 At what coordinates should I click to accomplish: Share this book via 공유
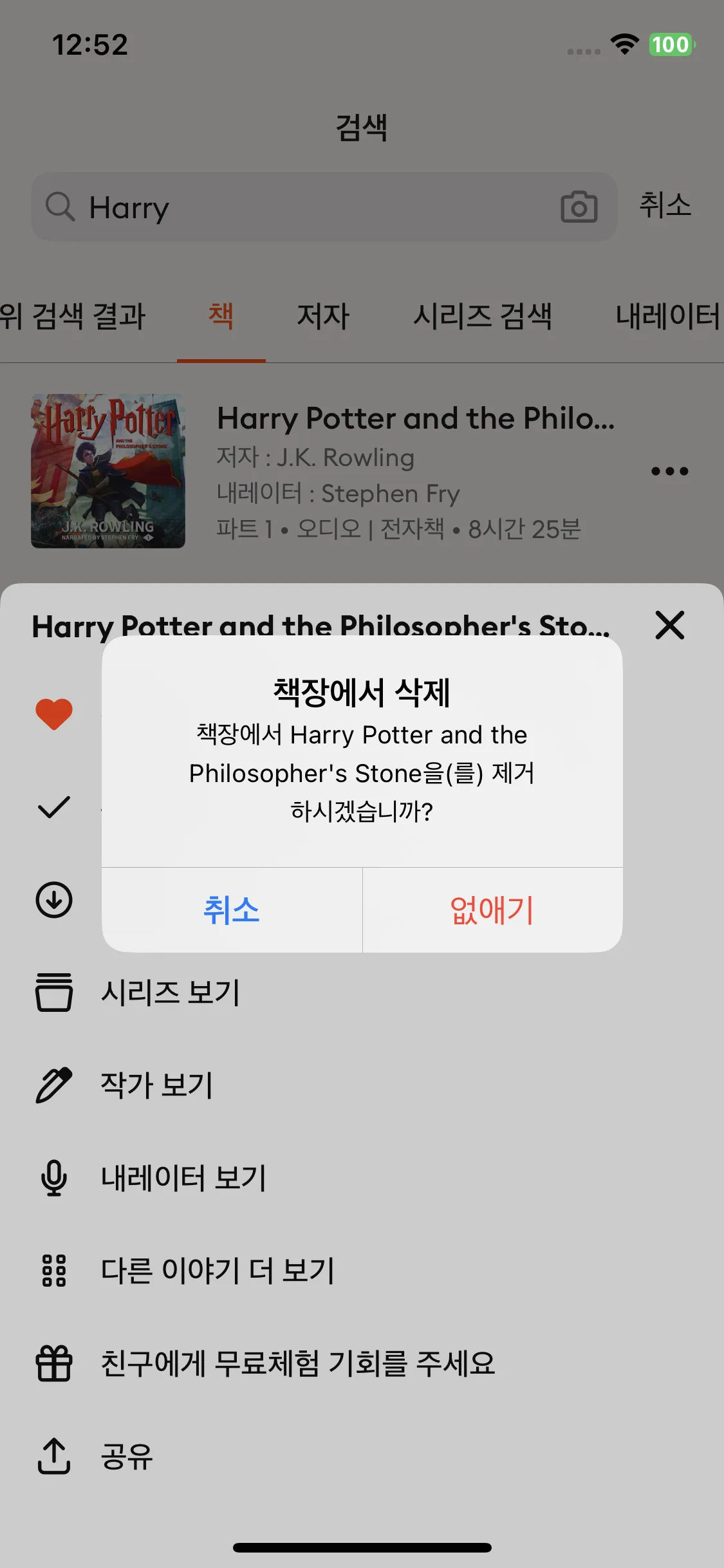tap(127, 1455)
